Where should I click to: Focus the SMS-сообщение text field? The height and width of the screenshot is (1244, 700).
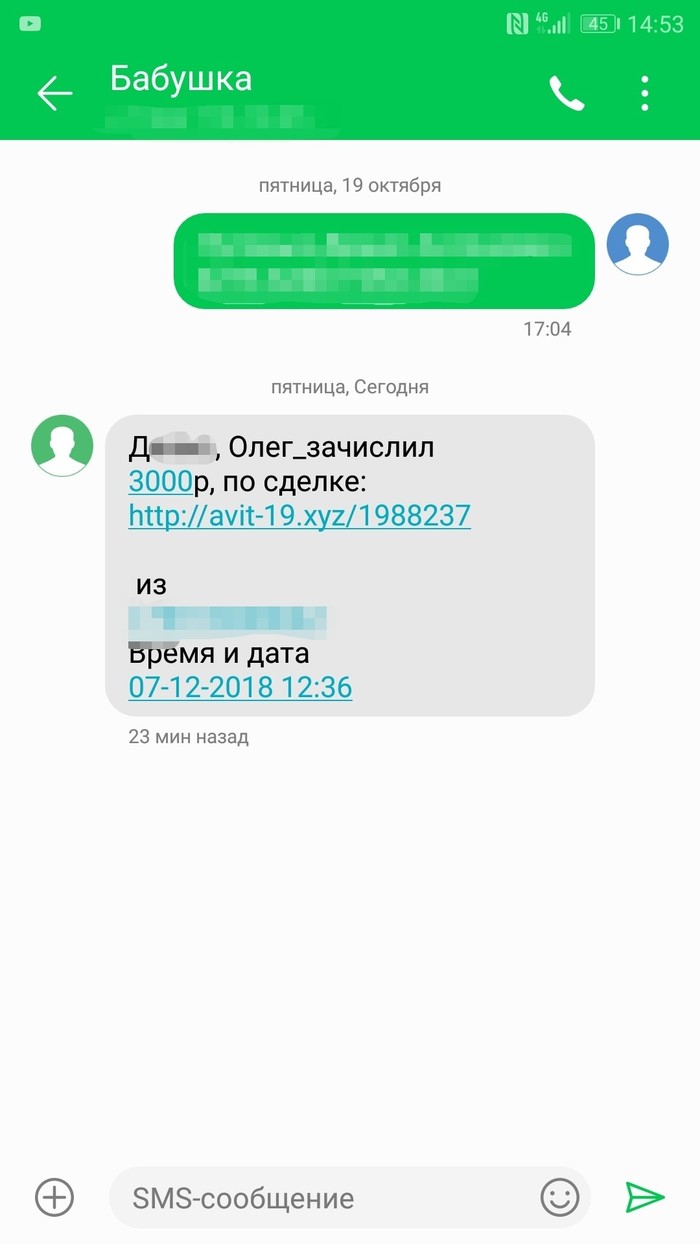coord(320,1197)
